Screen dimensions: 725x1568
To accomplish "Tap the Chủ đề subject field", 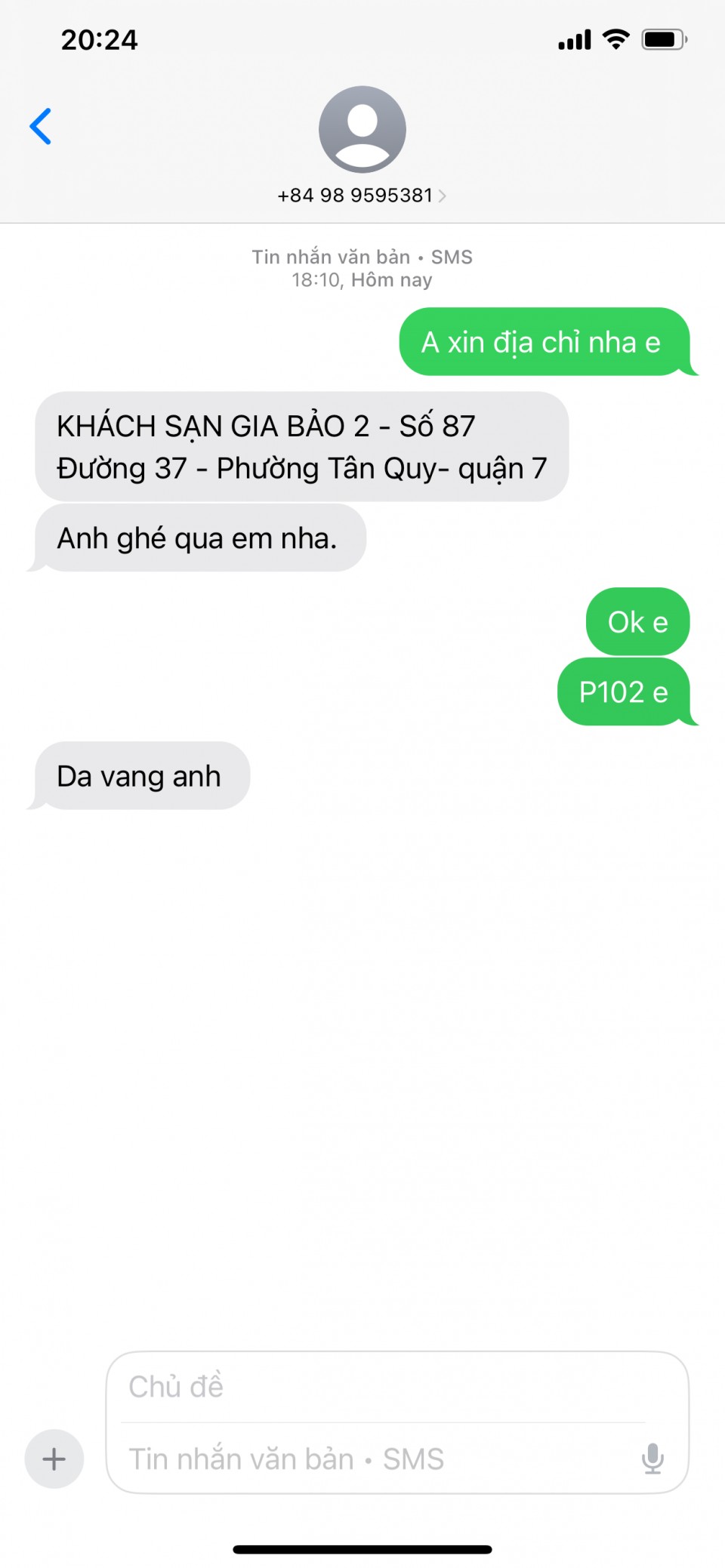I will click(x=383, y=1387).
